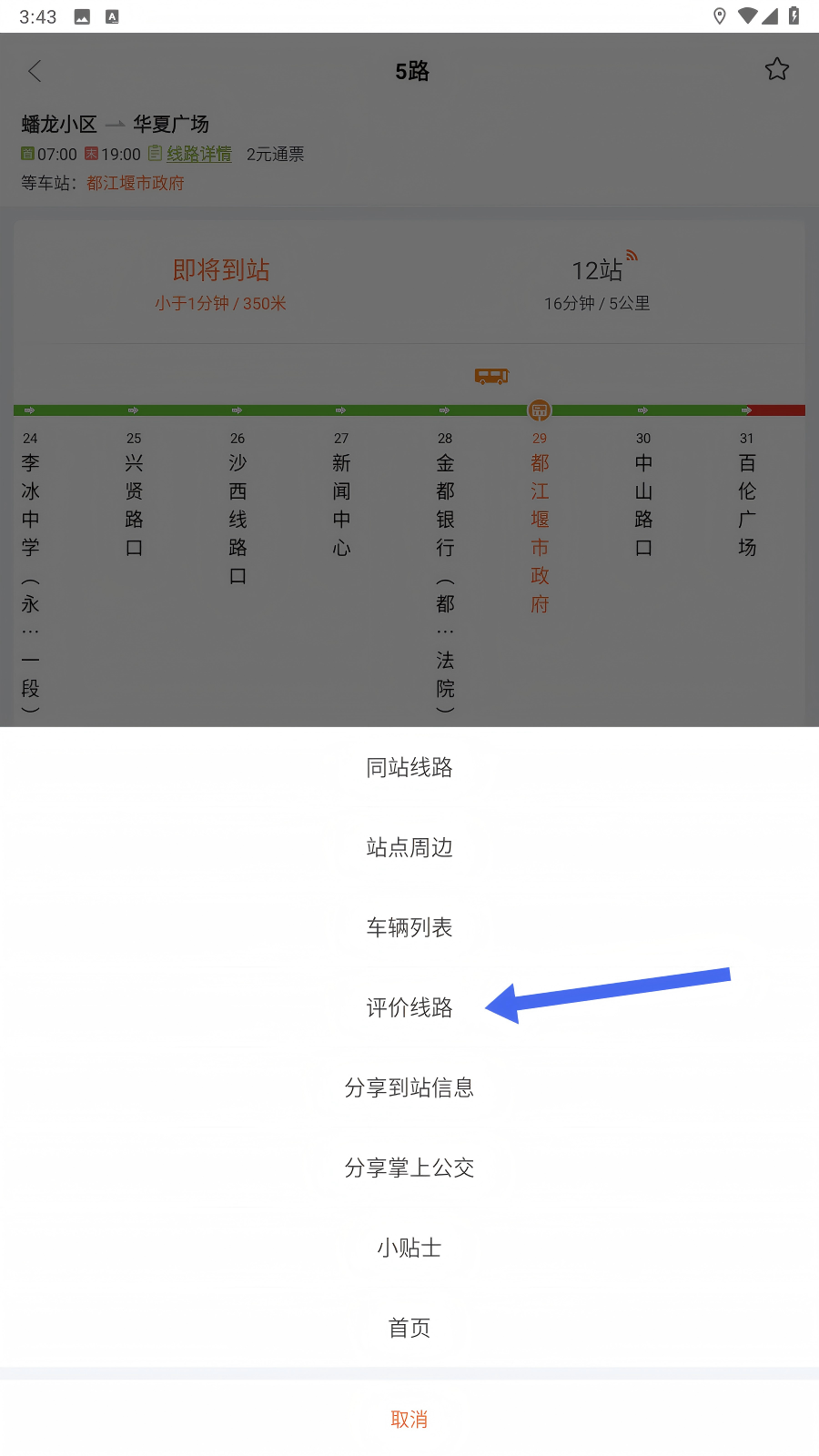The width and height of the screenshot is (819, 1456).
Task: Select 站点周边 from the sheet
Action: point(409,847)
